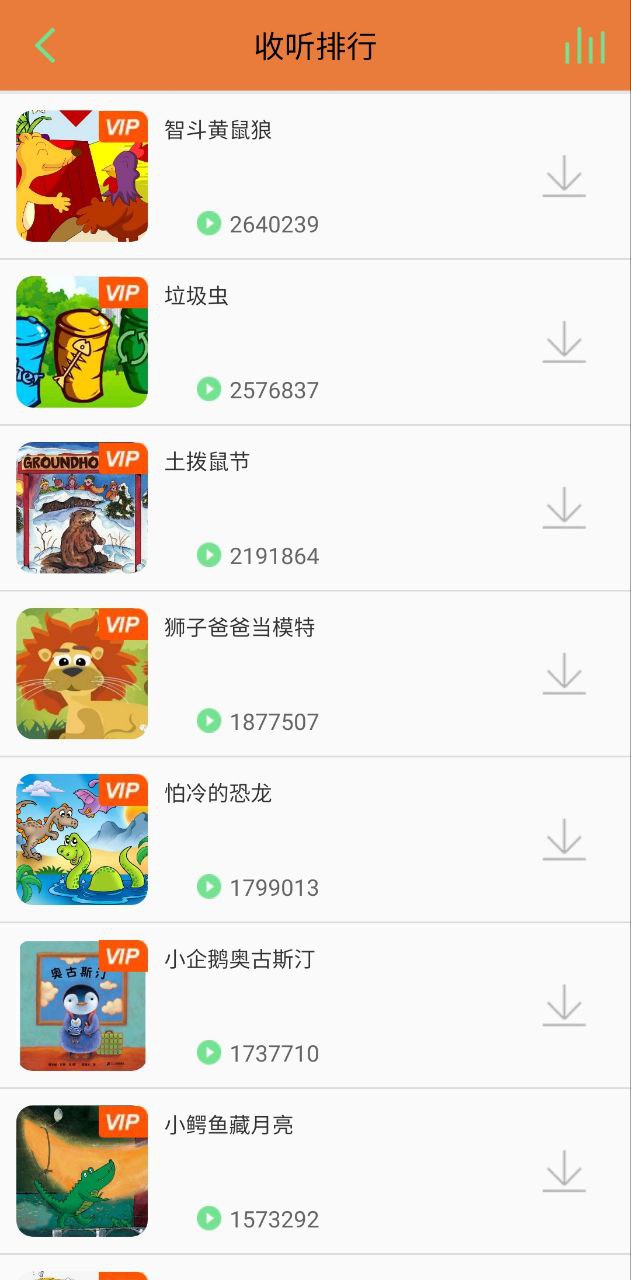This screenshot has height=1280, width=631.
Task: Download 怕冷的恐龙
Action: 564,840
